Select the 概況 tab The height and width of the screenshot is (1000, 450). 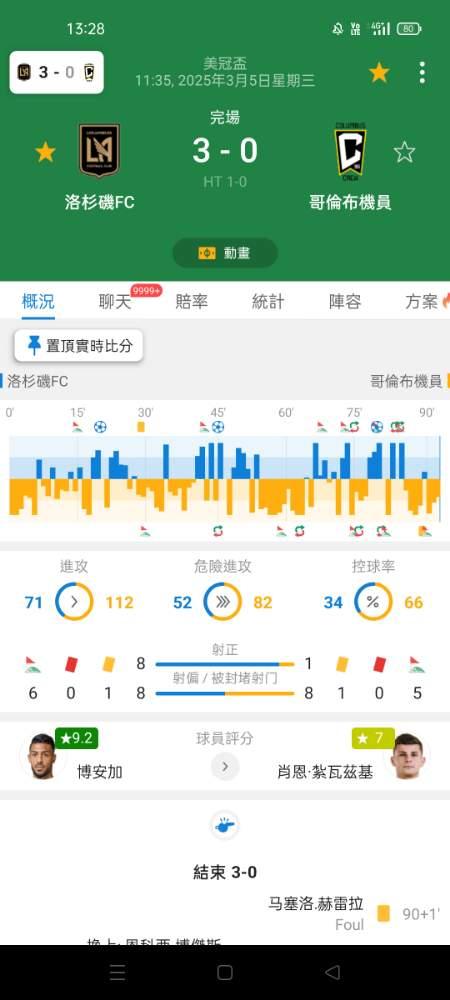coord(38,302)
